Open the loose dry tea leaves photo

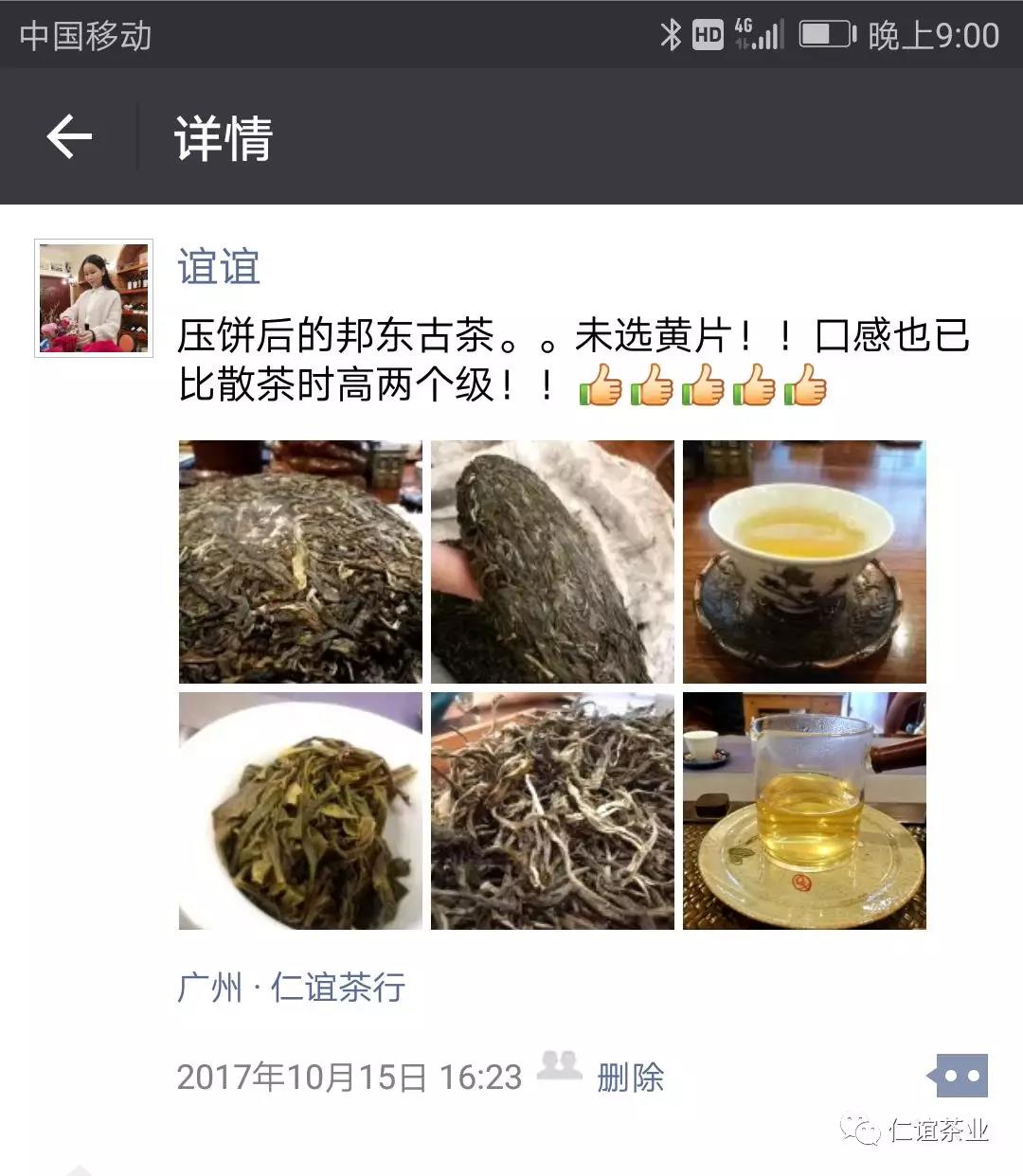pos(552,811)
